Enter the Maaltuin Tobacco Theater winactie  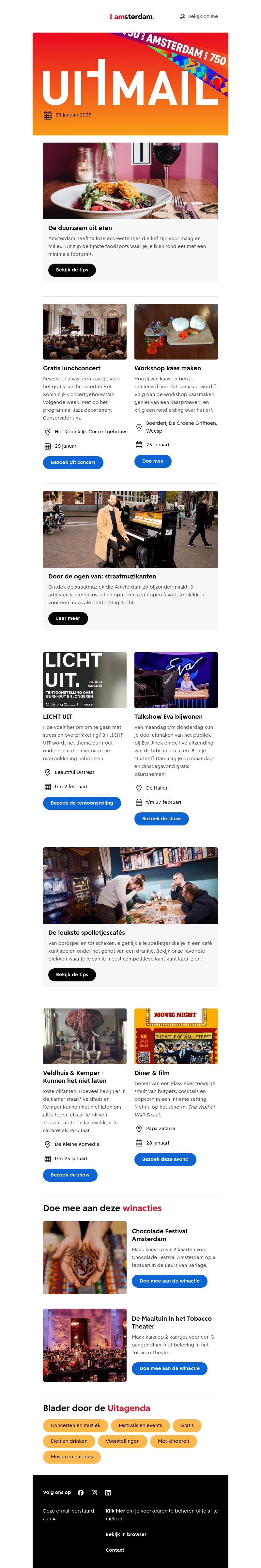[x=169, y=1368]
